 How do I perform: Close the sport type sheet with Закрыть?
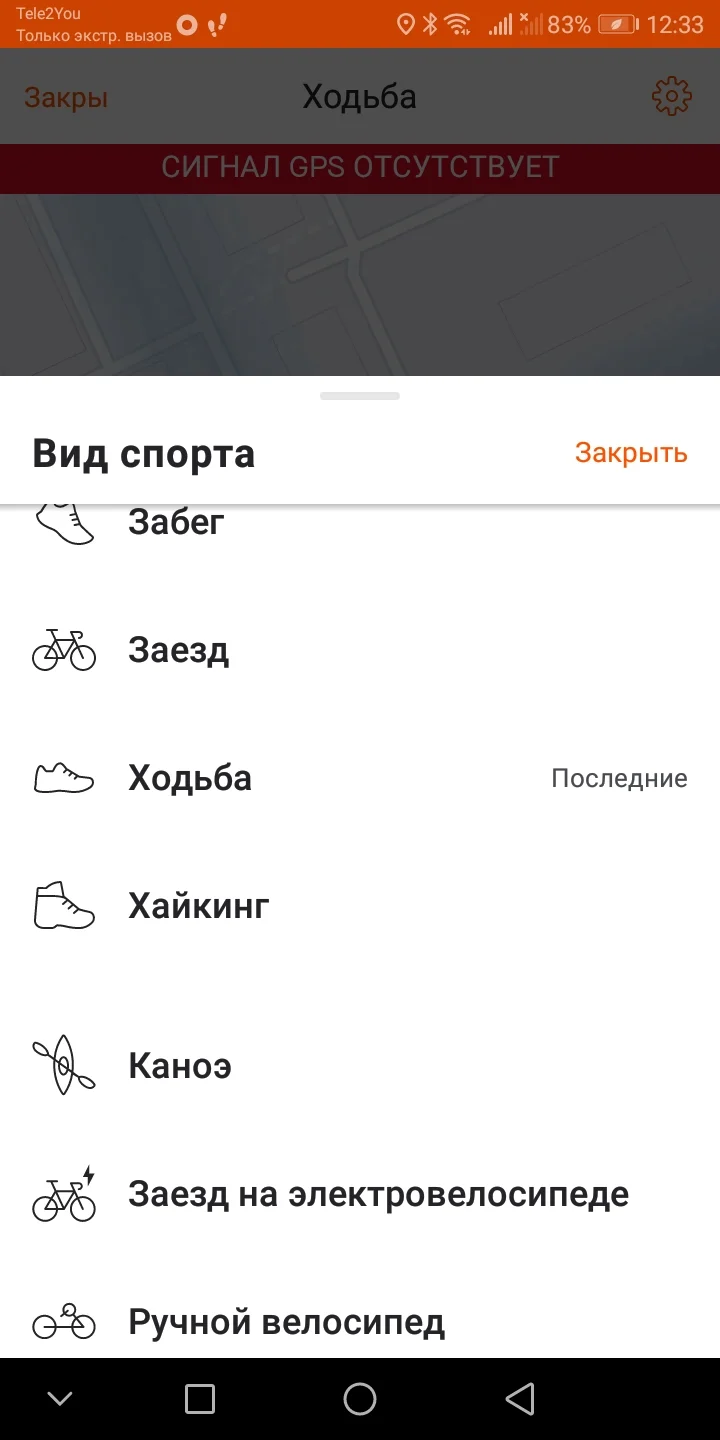pyautogui.click(x=631, y=453)
